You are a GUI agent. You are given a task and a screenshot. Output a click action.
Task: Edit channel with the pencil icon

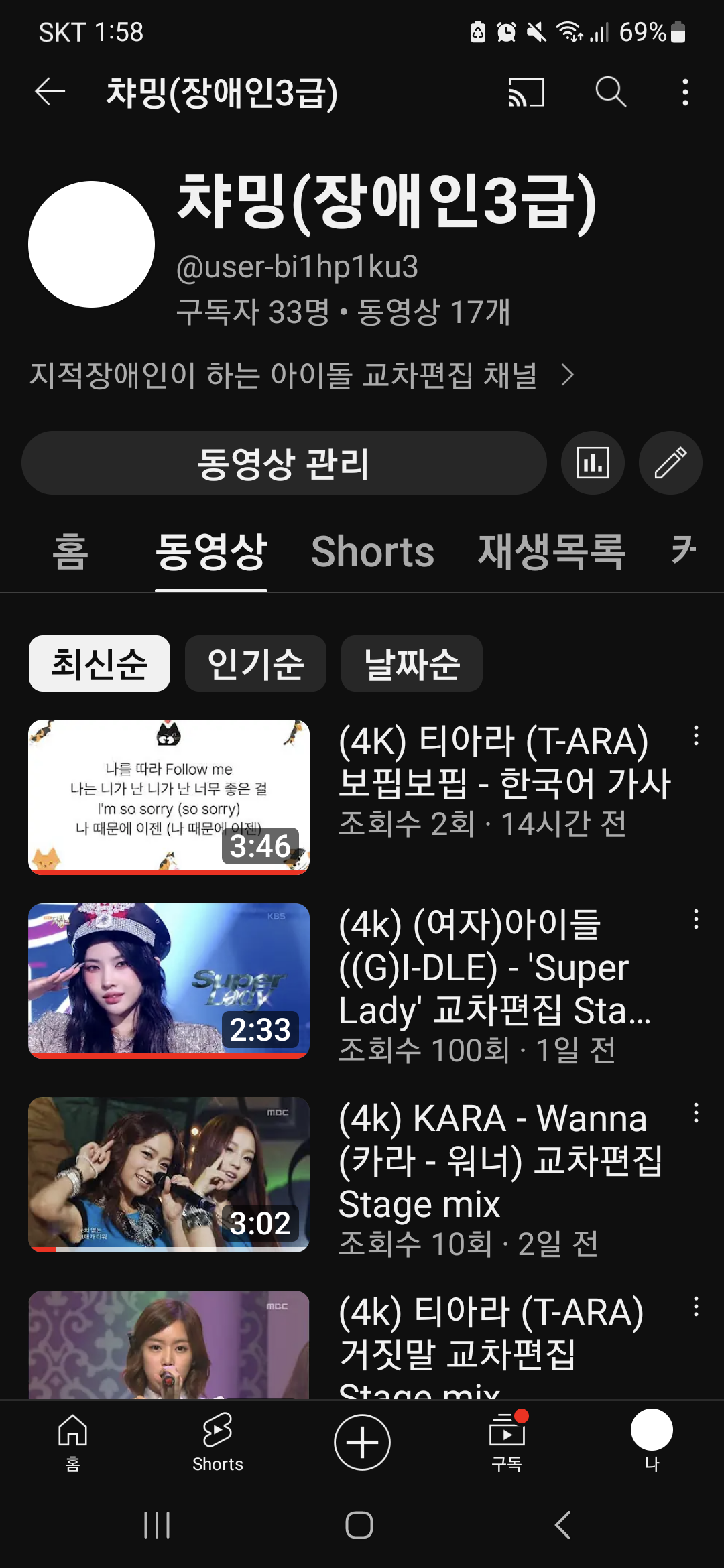(x=670, y=463)
